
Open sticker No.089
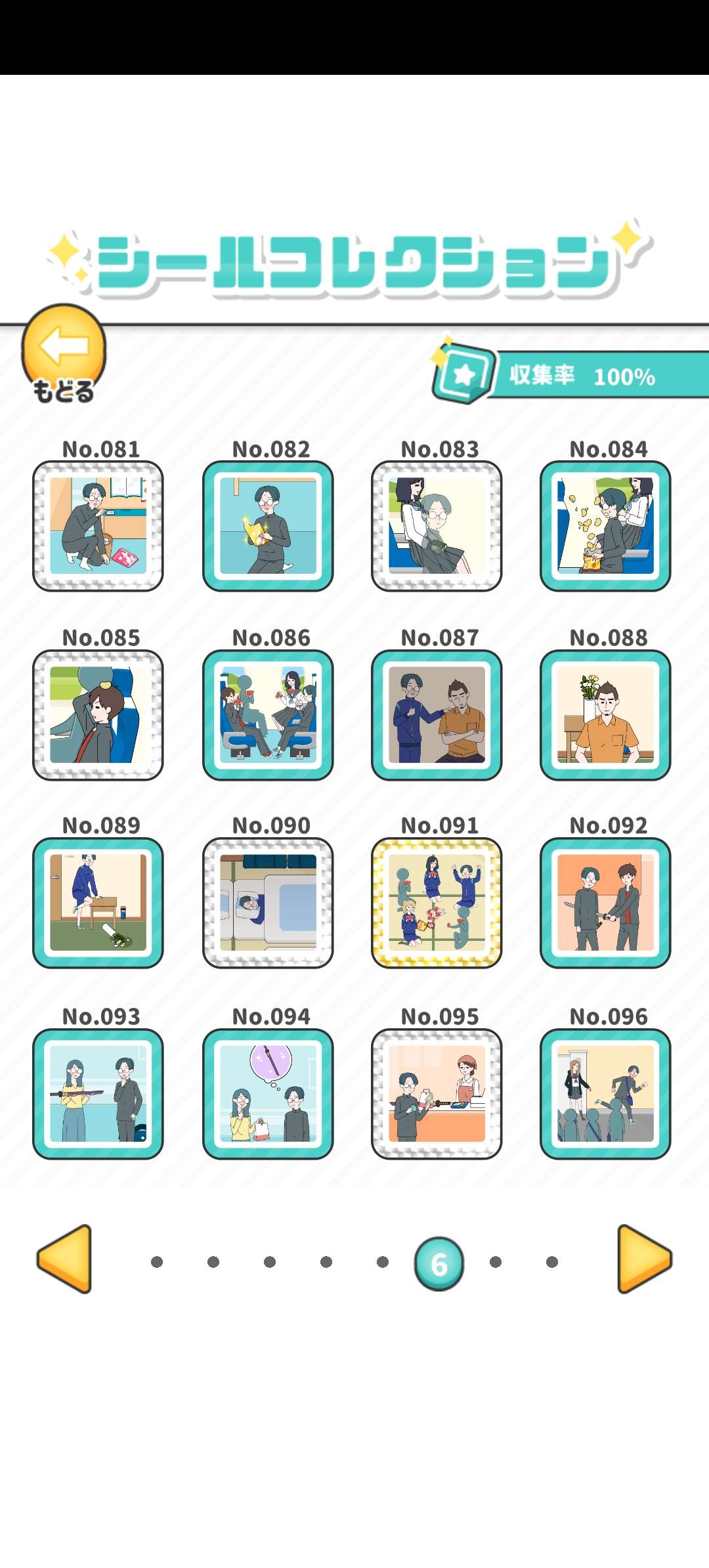tap(98, 903)
